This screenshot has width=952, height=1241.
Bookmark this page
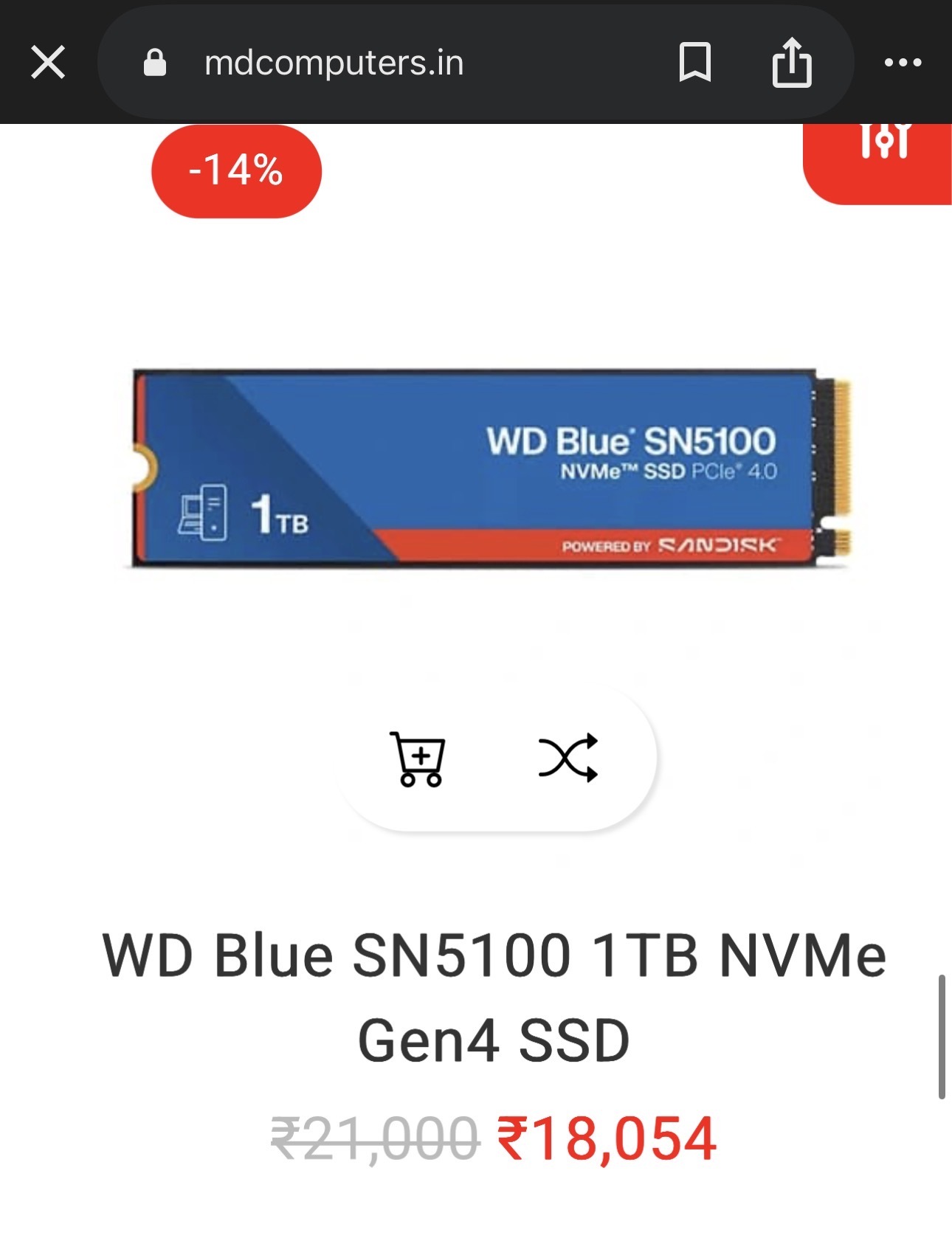click(694, 63)
